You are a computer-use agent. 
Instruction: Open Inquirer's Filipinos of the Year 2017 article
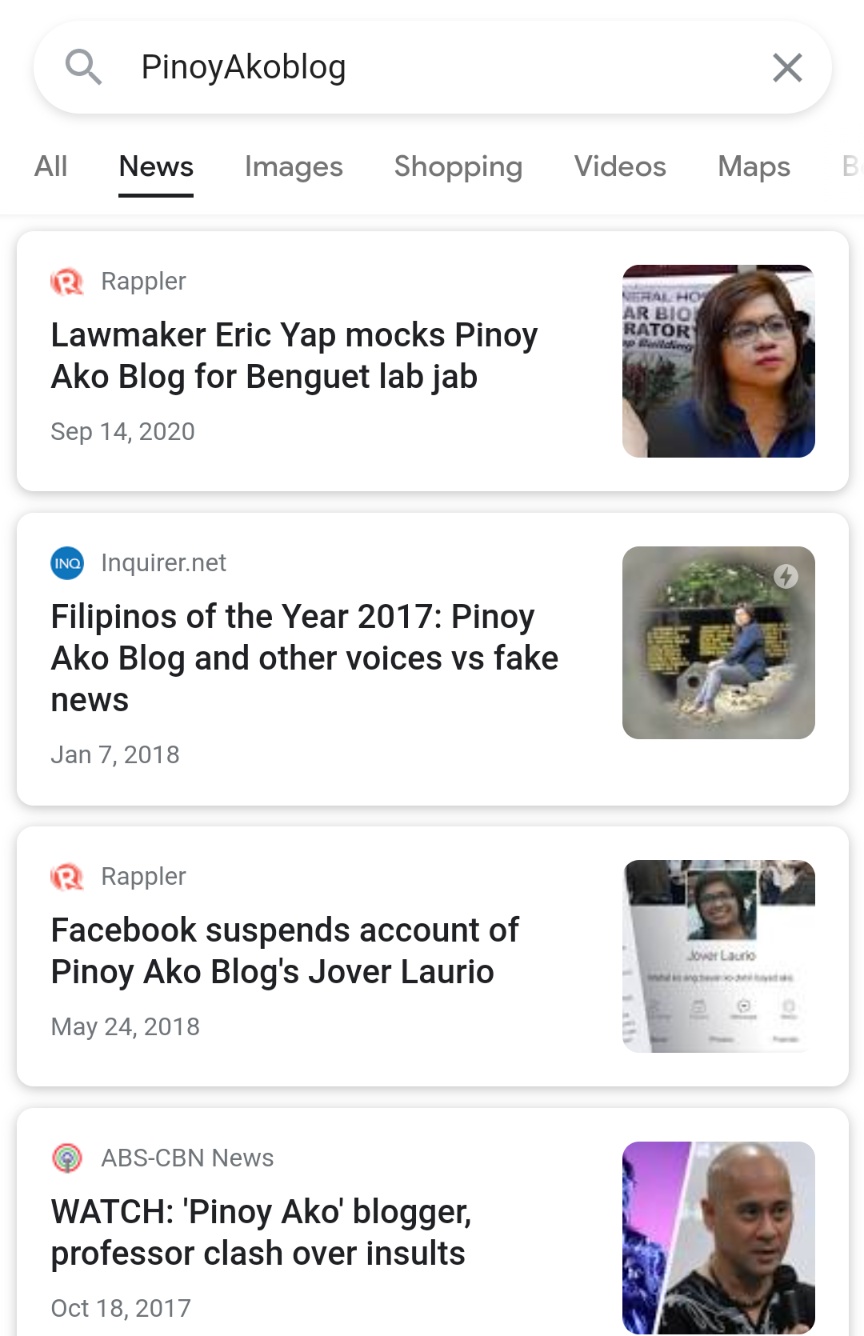tap(304, 658)
